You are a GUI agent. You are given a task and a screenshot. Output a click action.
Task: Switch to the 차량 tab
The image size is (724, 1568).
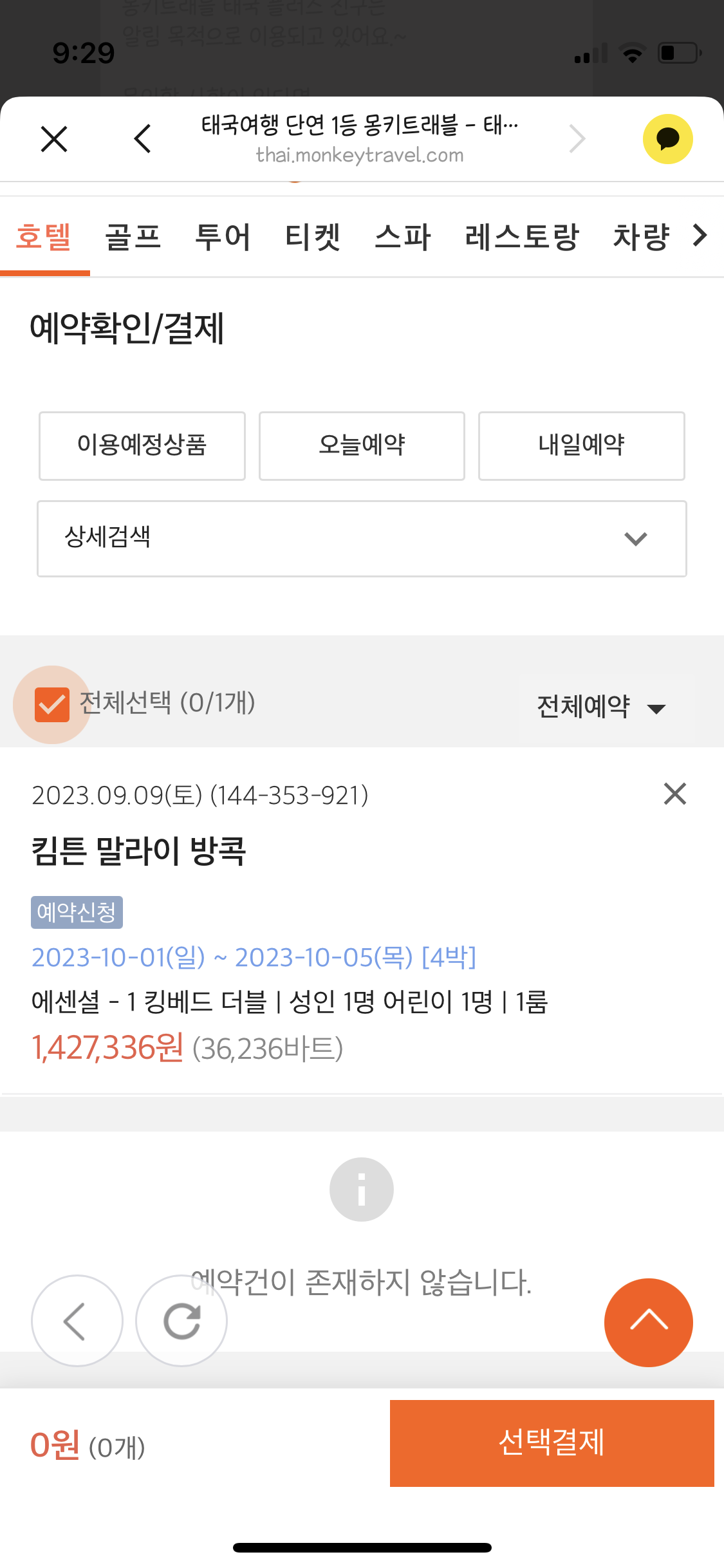(x=641, y=237)
